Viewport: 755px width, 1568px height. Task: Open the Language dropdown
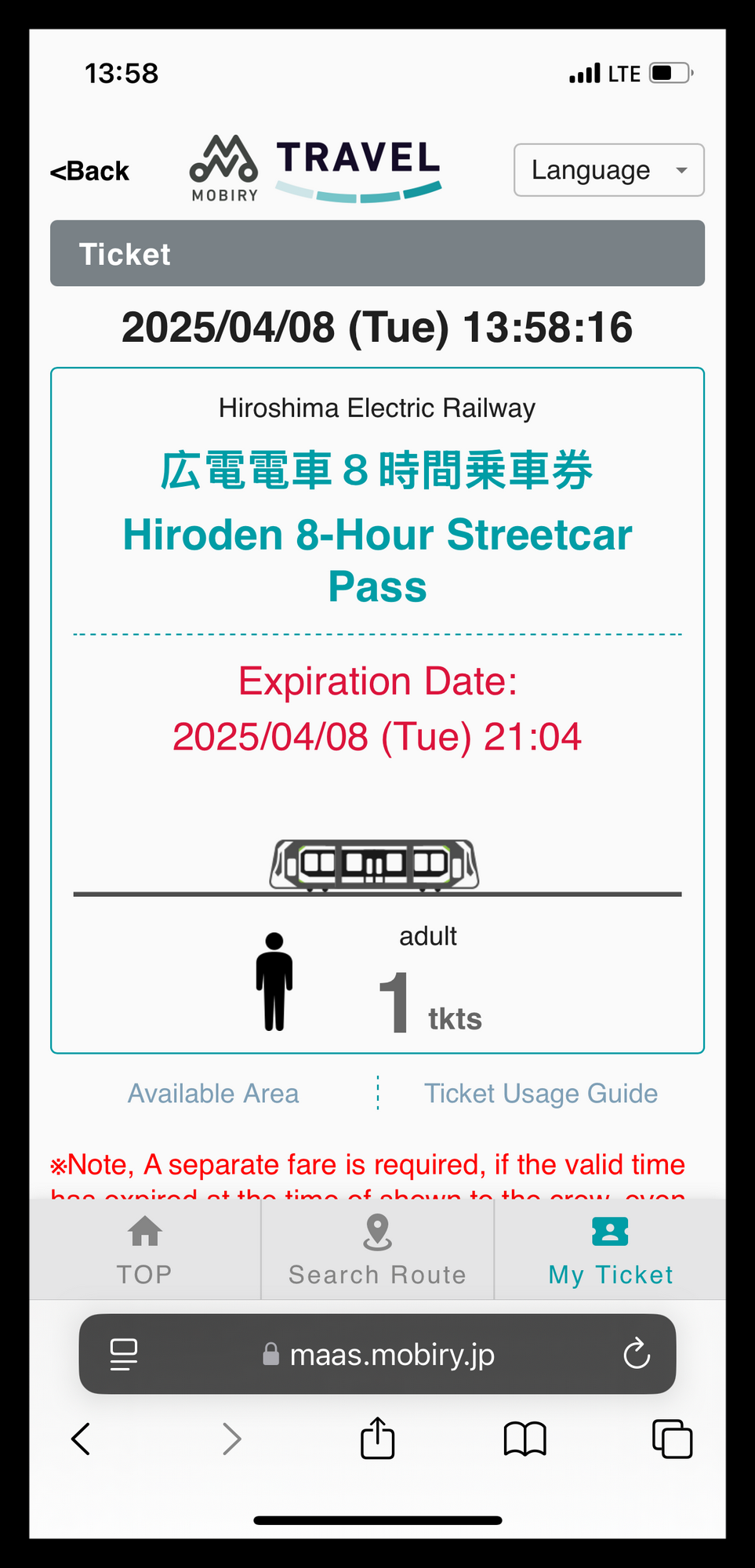(608, 170)
